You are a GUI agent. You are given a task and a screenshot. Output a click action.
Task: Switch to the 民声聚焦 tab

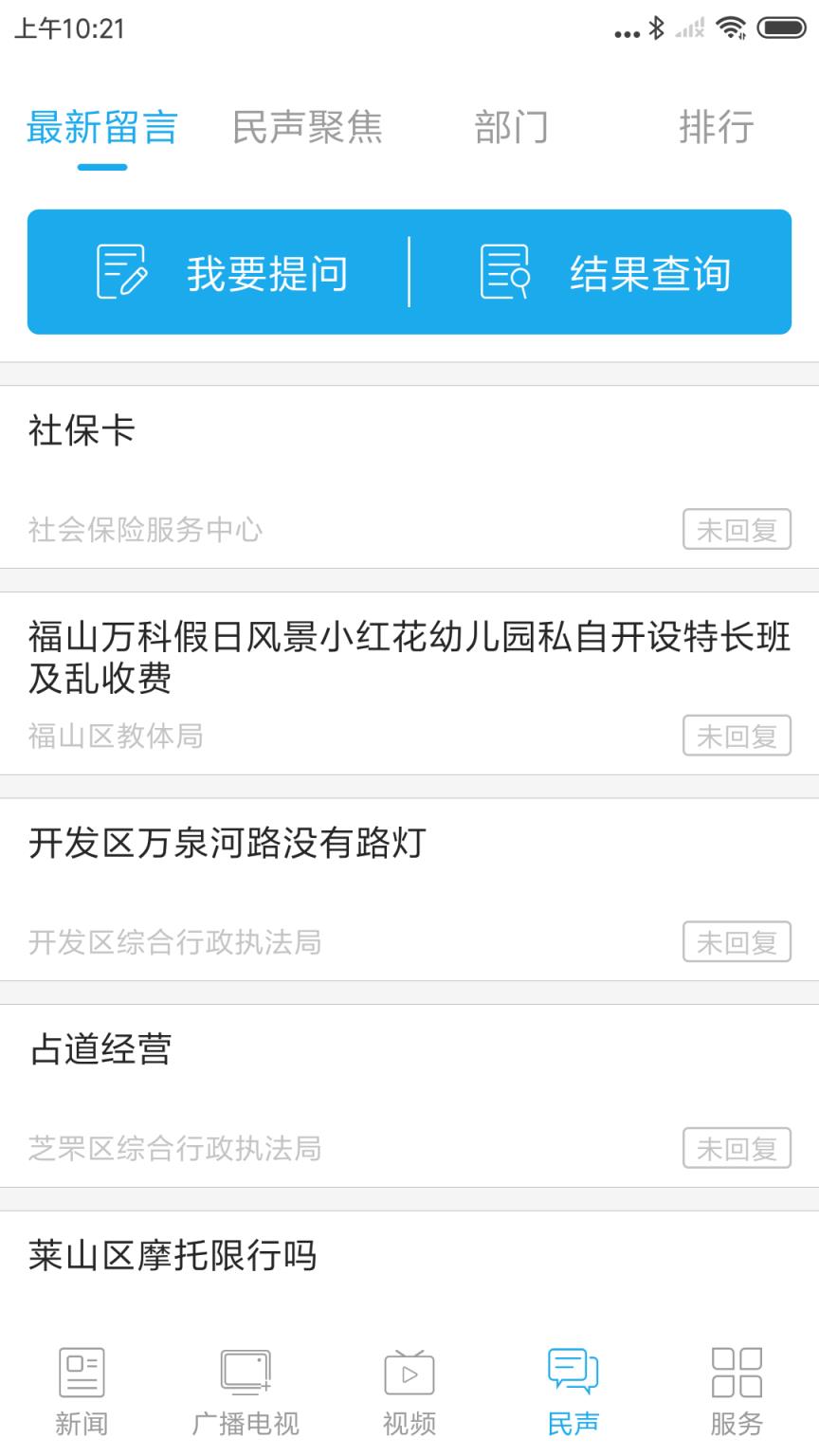(307, 129)
